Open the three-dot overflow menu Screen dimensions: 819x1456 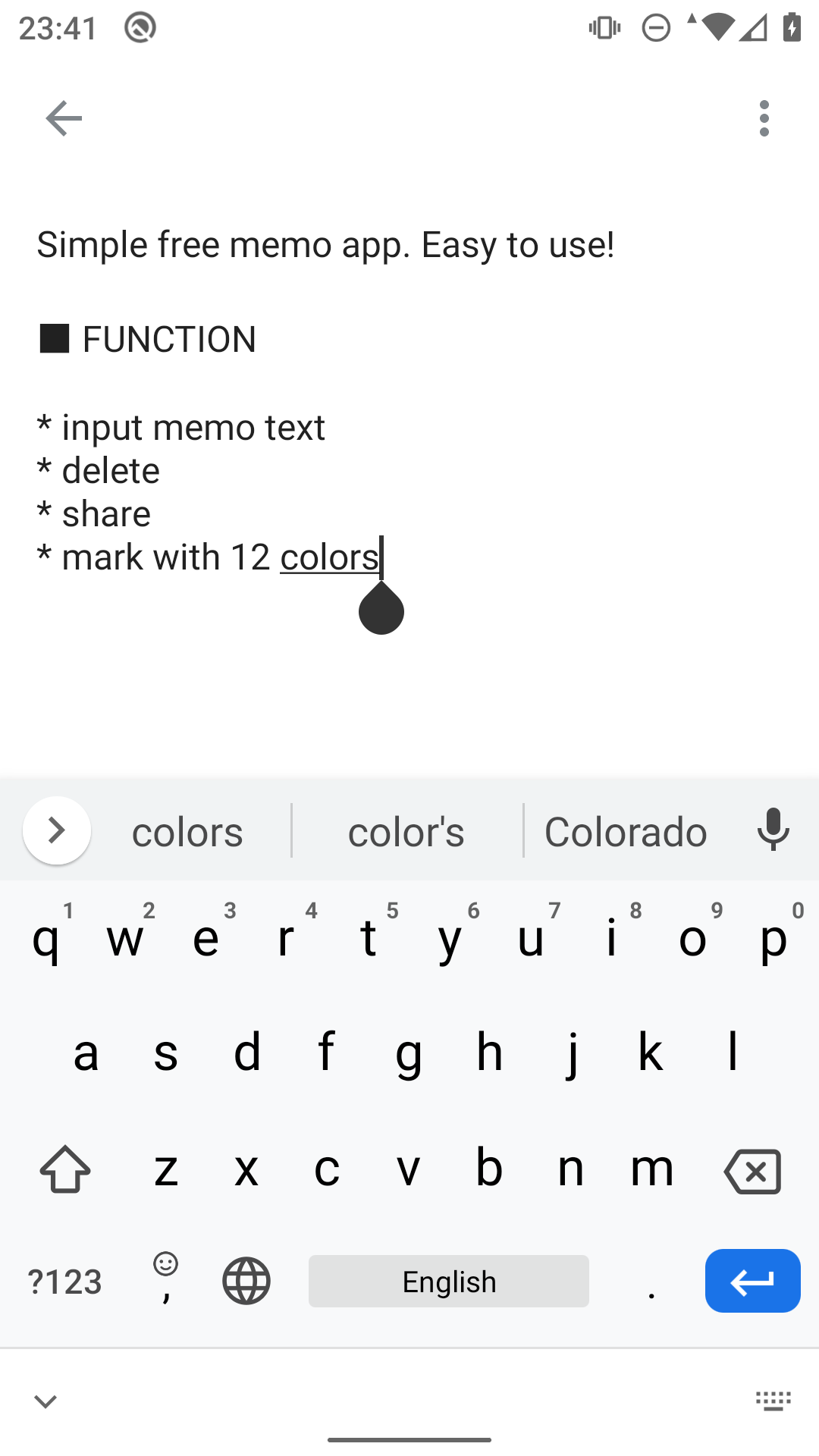[x=764, y=118]
